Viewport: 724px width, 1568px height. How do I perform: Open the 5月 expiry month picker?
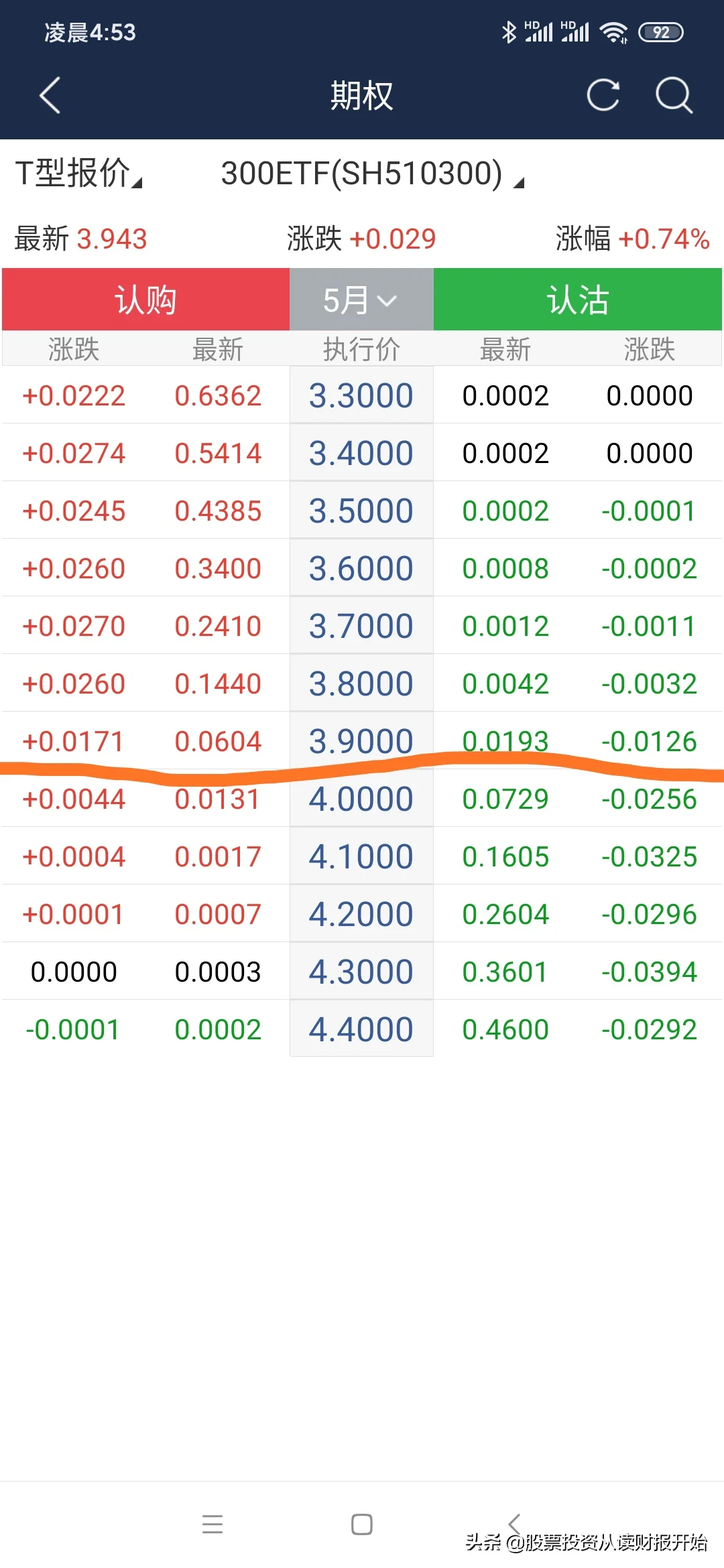coord(361,300)
